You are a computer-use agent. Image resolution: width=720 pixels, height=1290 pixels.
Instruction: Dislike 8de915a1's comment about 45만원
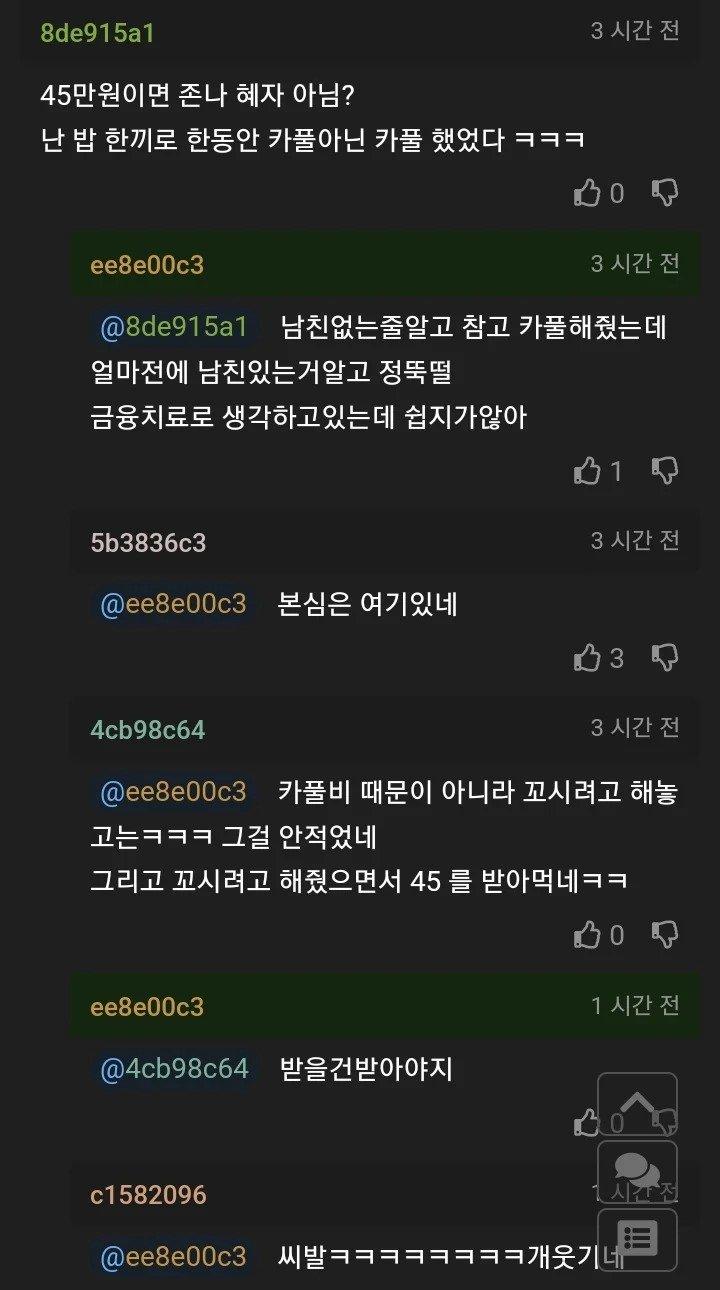(665, 193)
